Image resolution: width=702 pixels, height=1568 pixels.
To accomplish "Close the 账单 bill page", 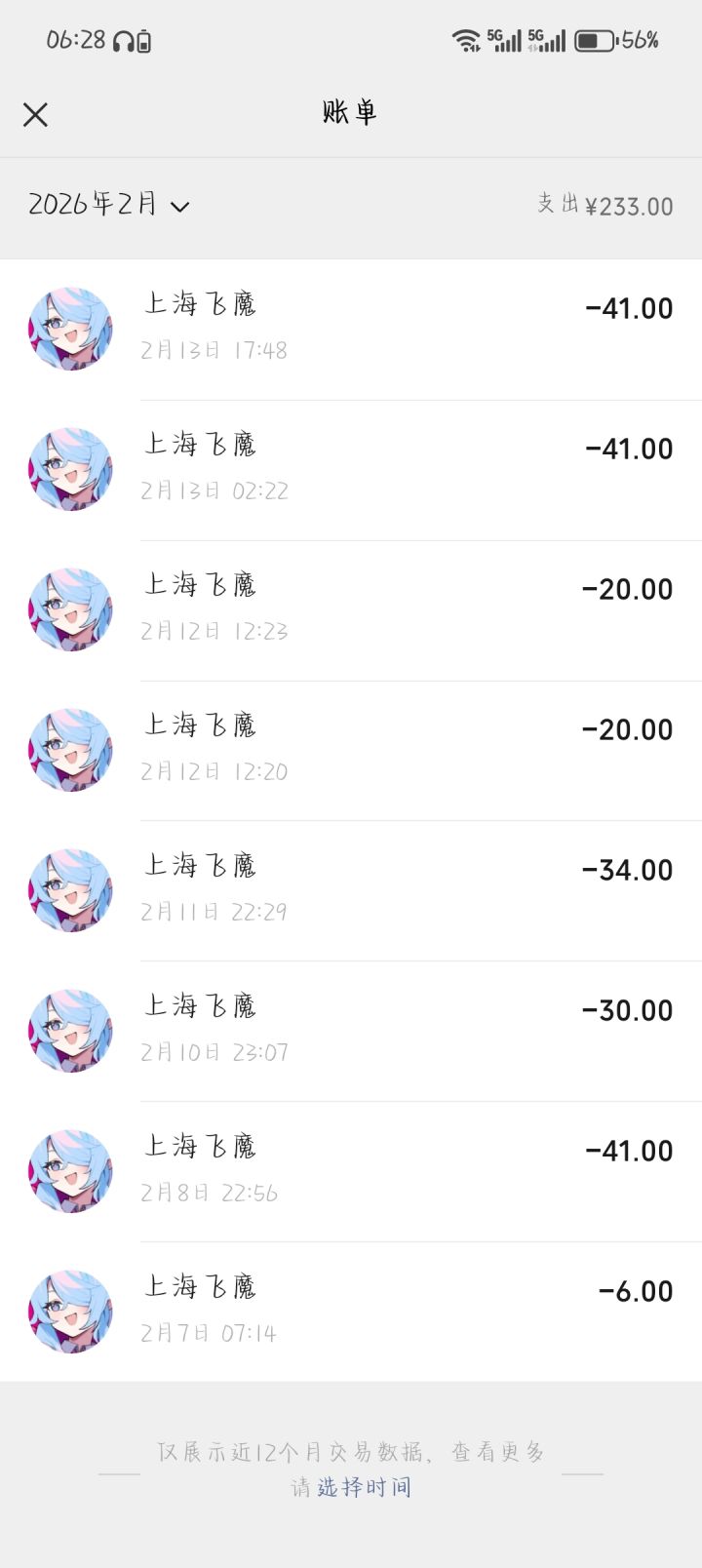I will 36,115.
